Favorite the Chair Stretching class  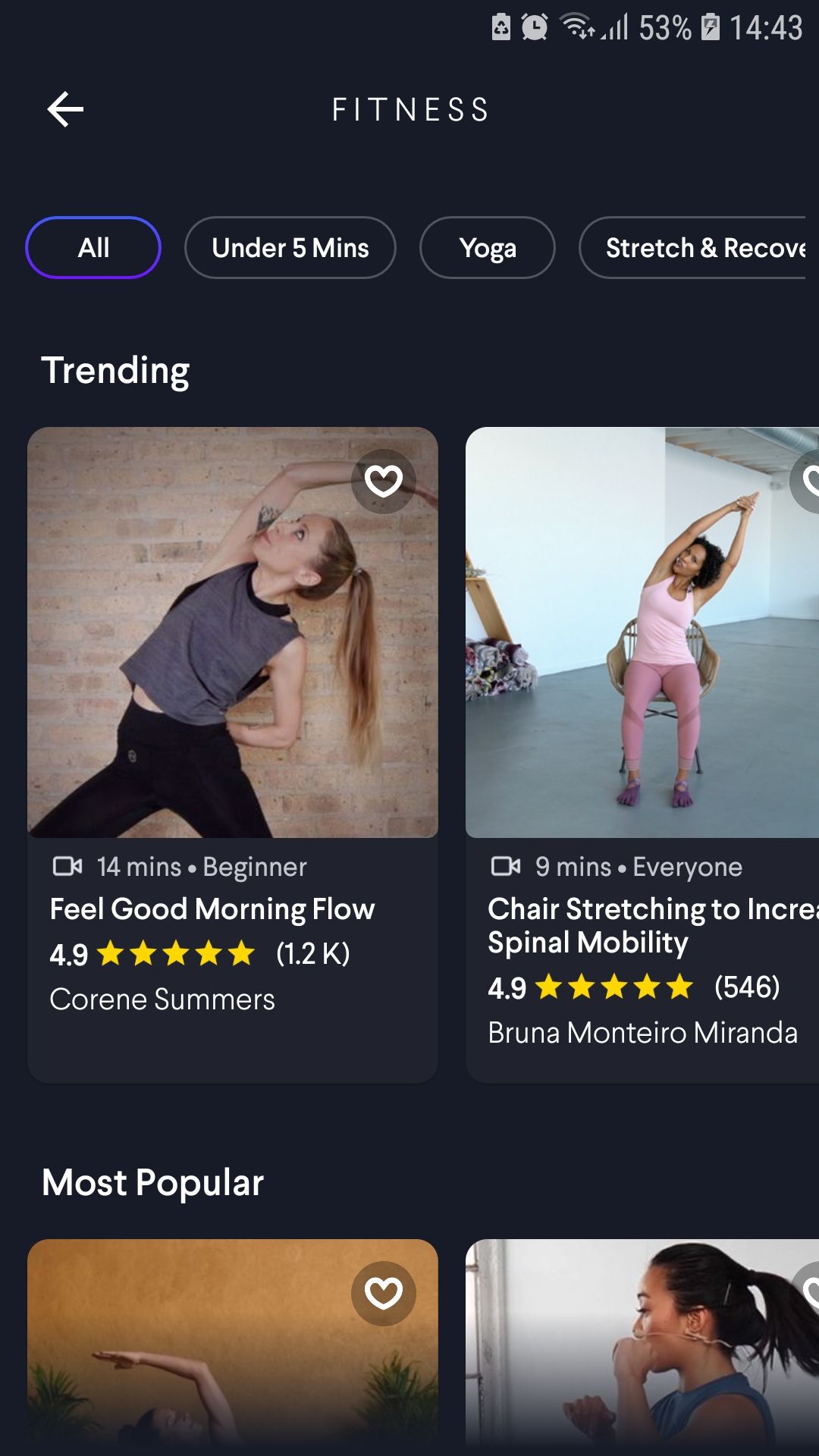click(x=808, y=481)
